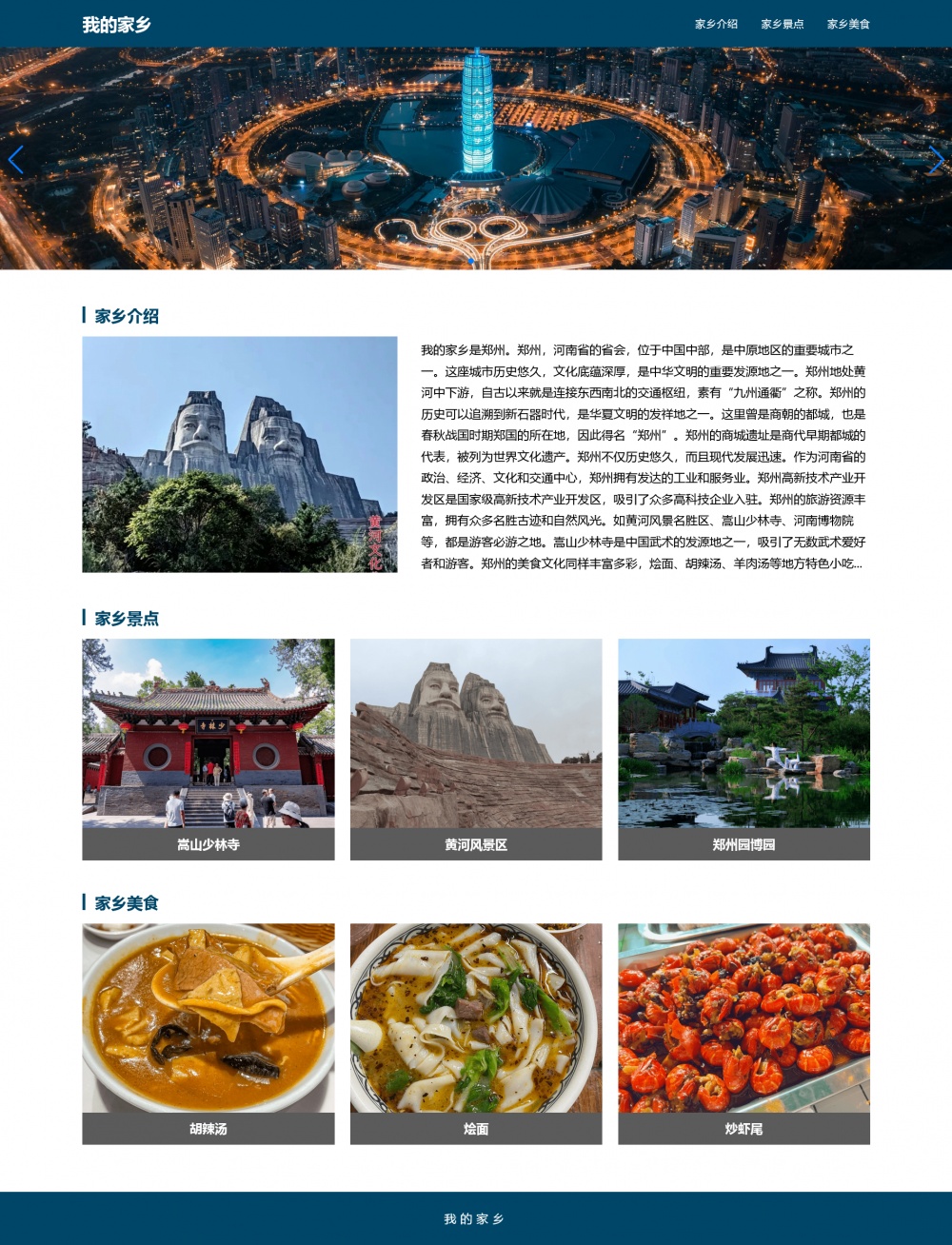Go to the 家乡景点 navigation link

pos(782,24)
